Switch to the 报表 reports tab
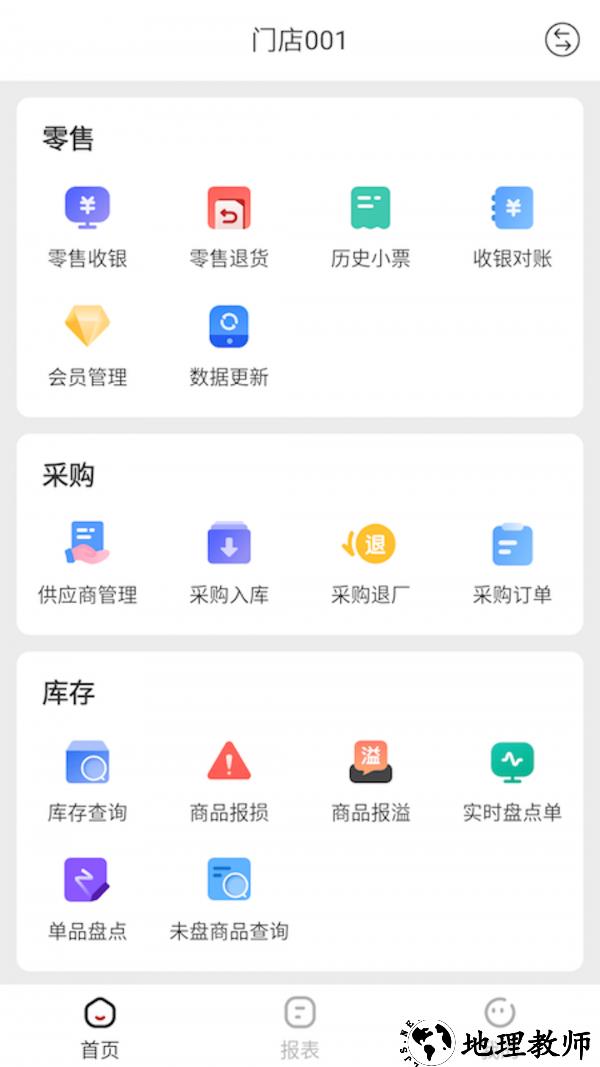This screenshot has width=600, height=1067. [x=300, y=1026]
